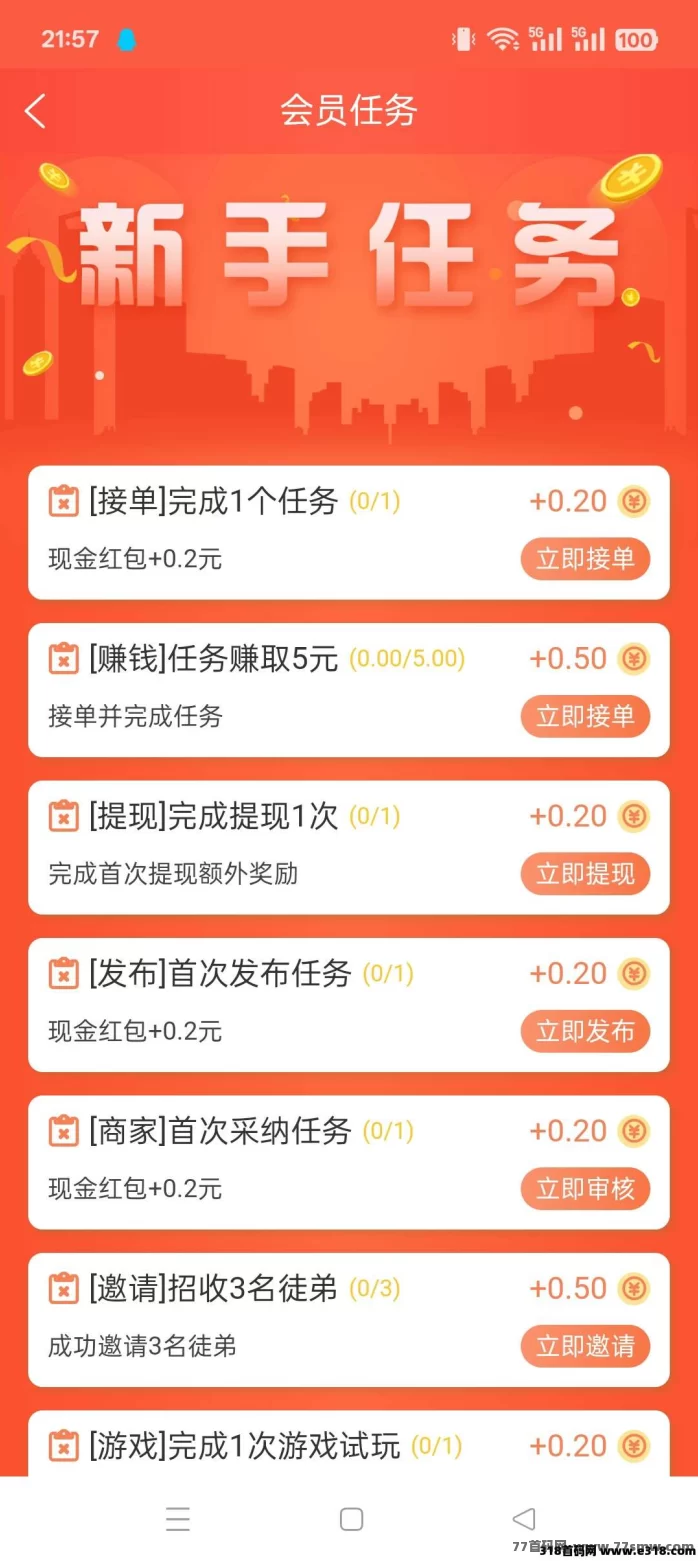The width and height of the screenshot is (698, 1561).
Task: Tap 立即发布 button
Action: pyautogui.click(x=585, y=1031)
